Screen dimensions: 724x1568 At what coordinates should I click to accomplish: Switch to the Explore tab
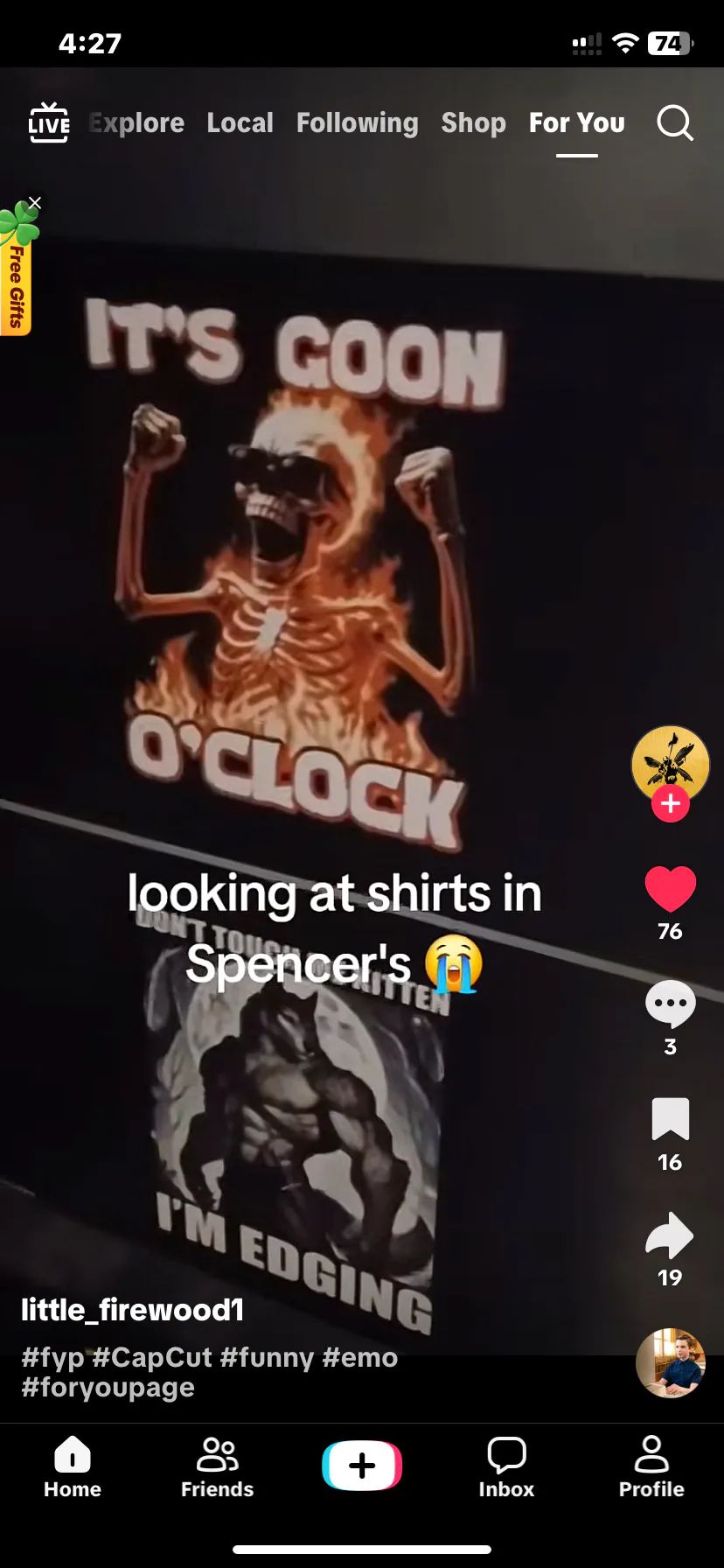[x=137, y=123]
